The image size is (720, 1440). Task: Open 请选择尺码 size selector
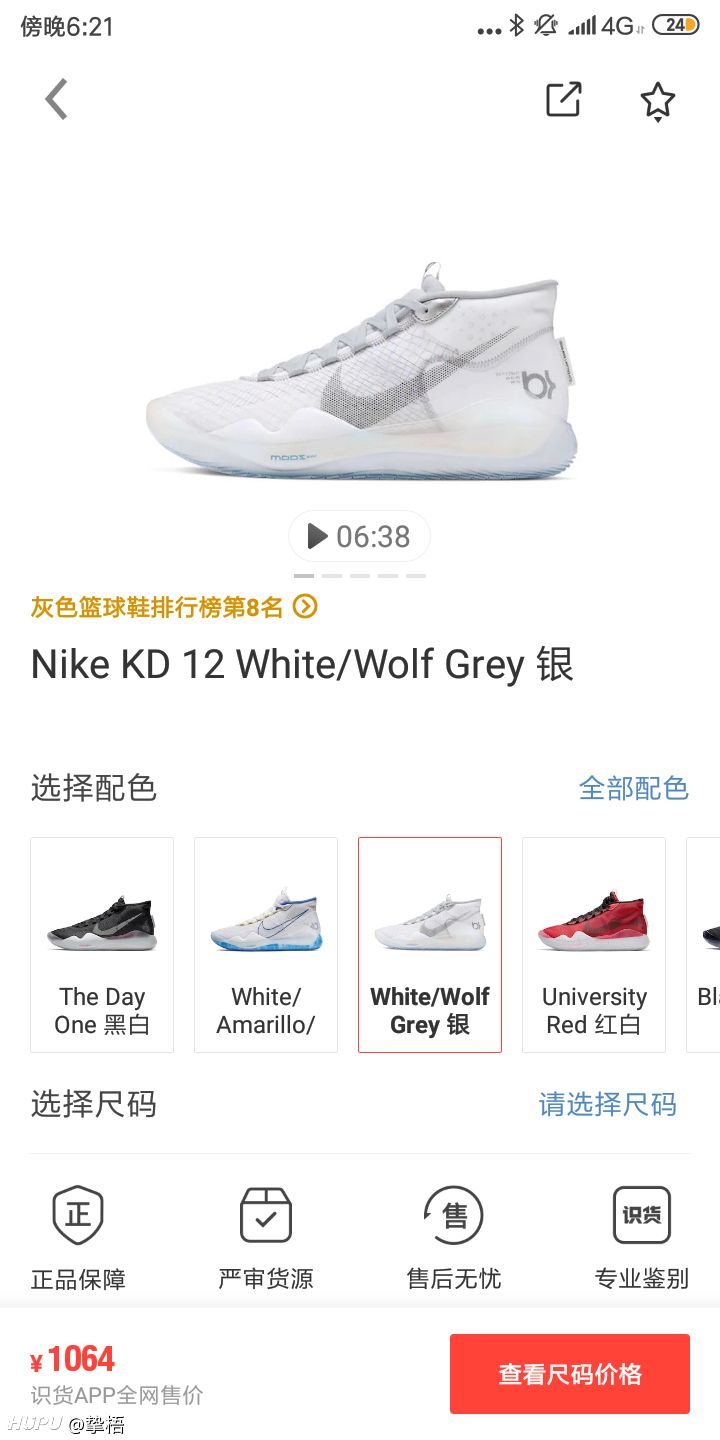607,1104
